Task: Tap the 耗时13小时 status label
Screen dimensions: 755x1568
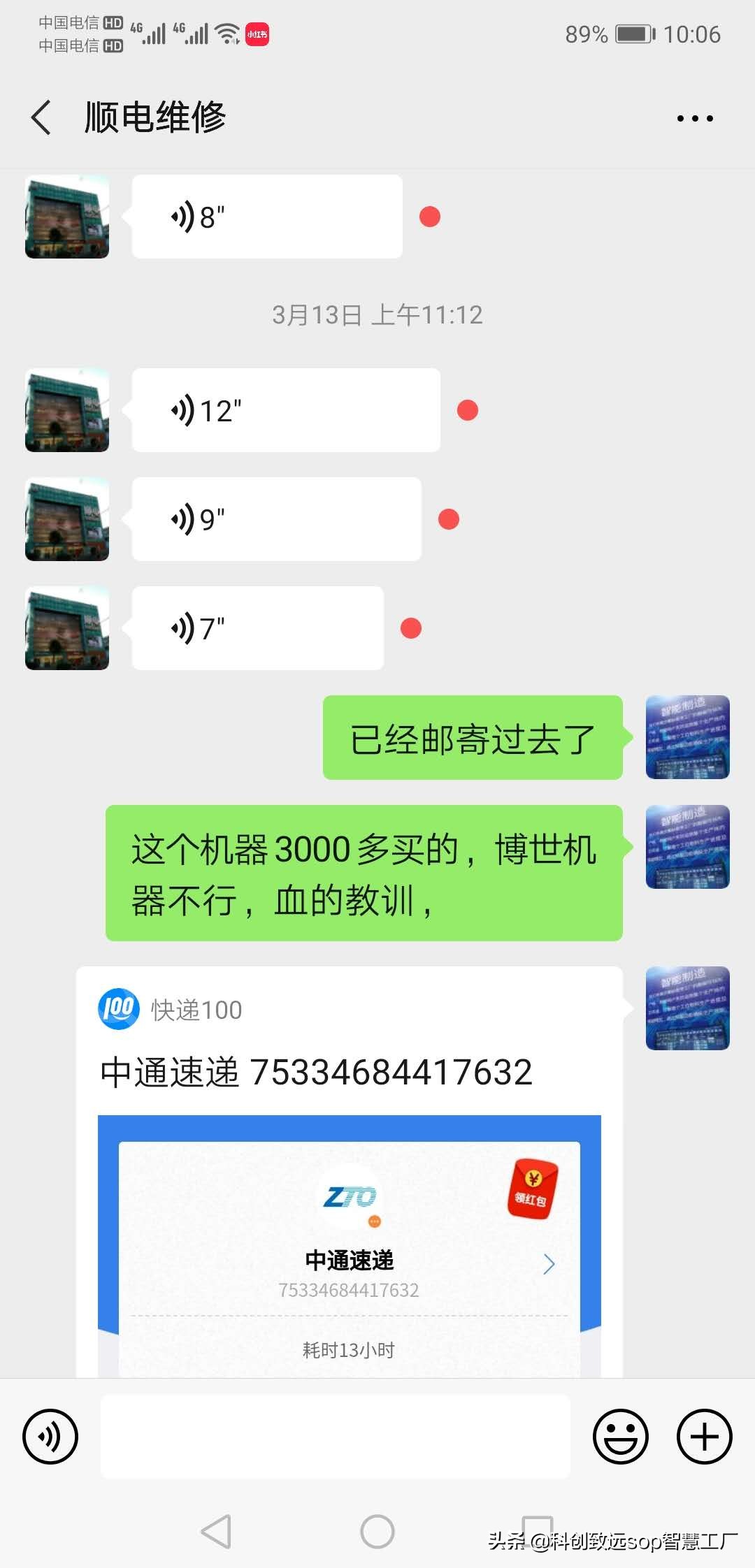Action: click(x=349, y=1350)
